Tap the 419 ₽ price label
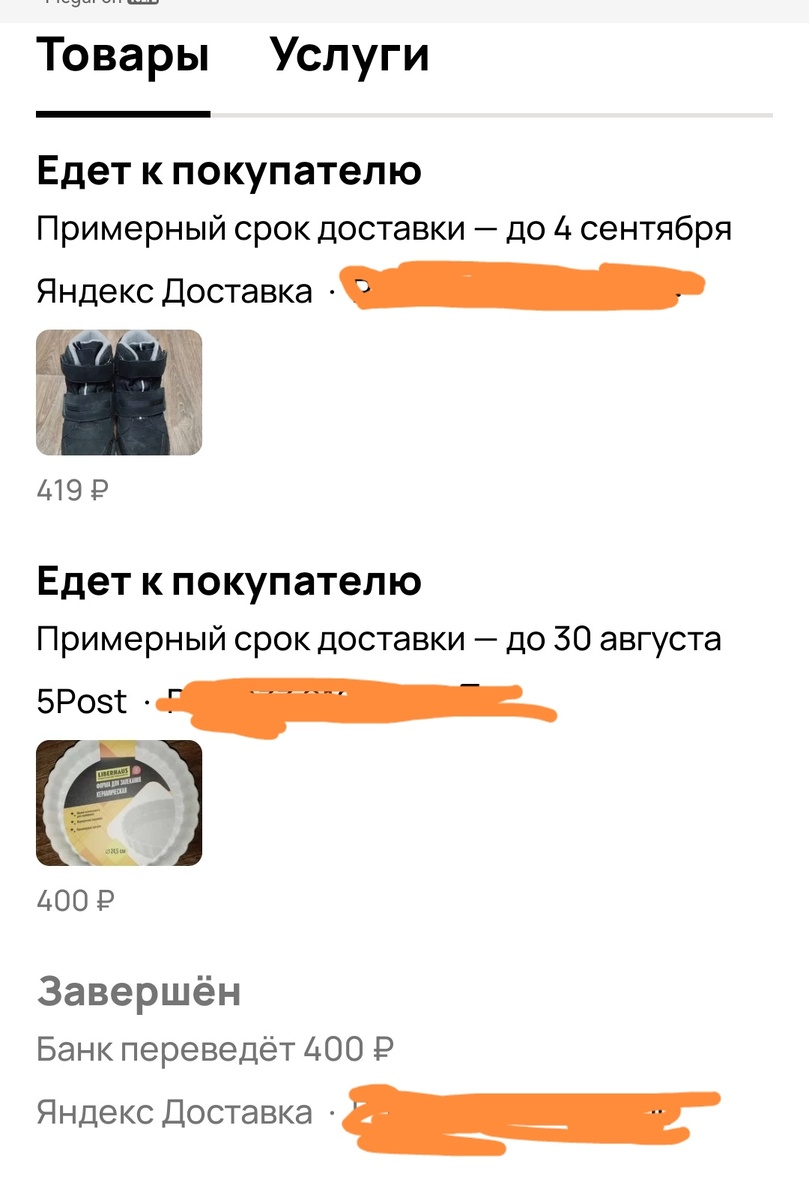809x1200 pixels. [x=71, y=490]
